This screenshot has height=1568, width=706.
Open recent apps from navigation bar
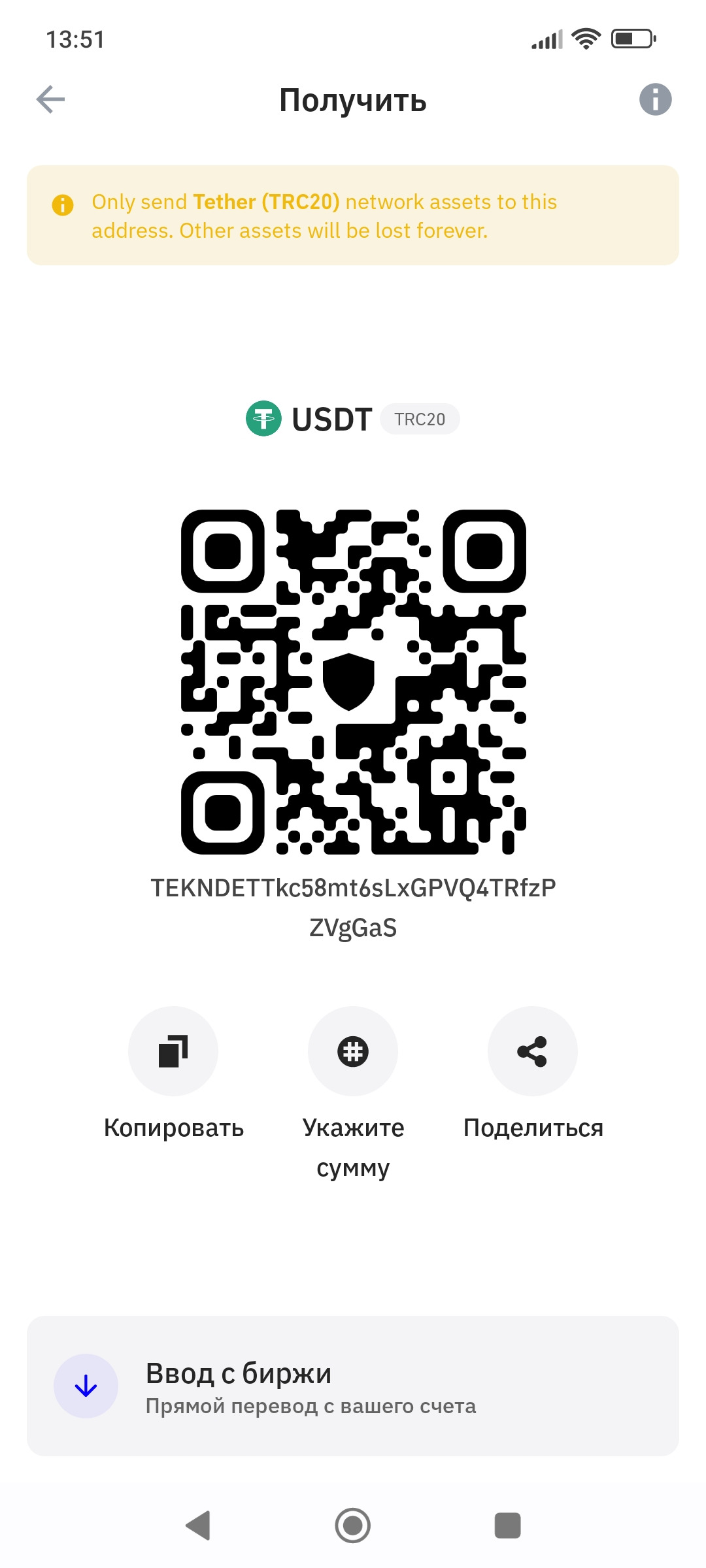[507, 1526]
